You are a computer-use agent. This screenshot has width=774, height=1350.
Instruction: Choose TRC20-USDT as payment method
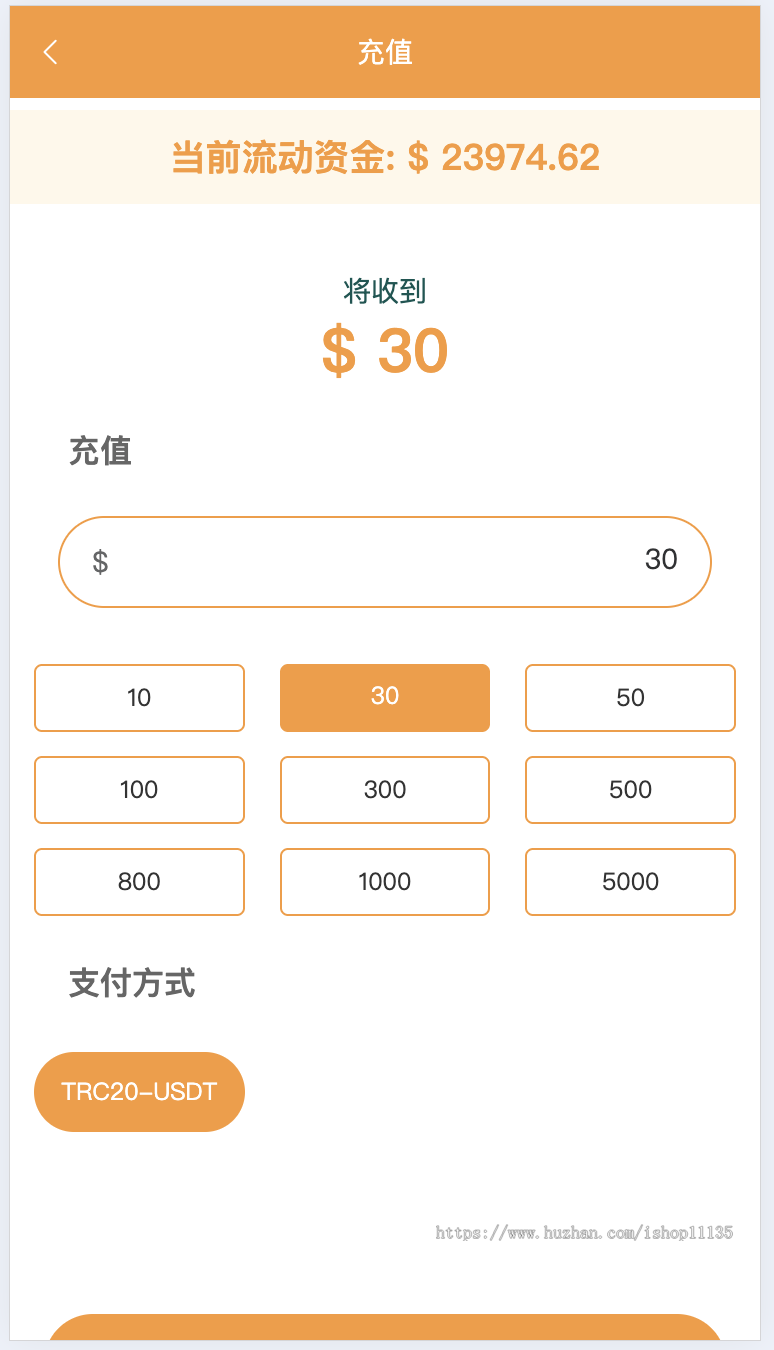pyautogui.click(x=139, y=1091)
